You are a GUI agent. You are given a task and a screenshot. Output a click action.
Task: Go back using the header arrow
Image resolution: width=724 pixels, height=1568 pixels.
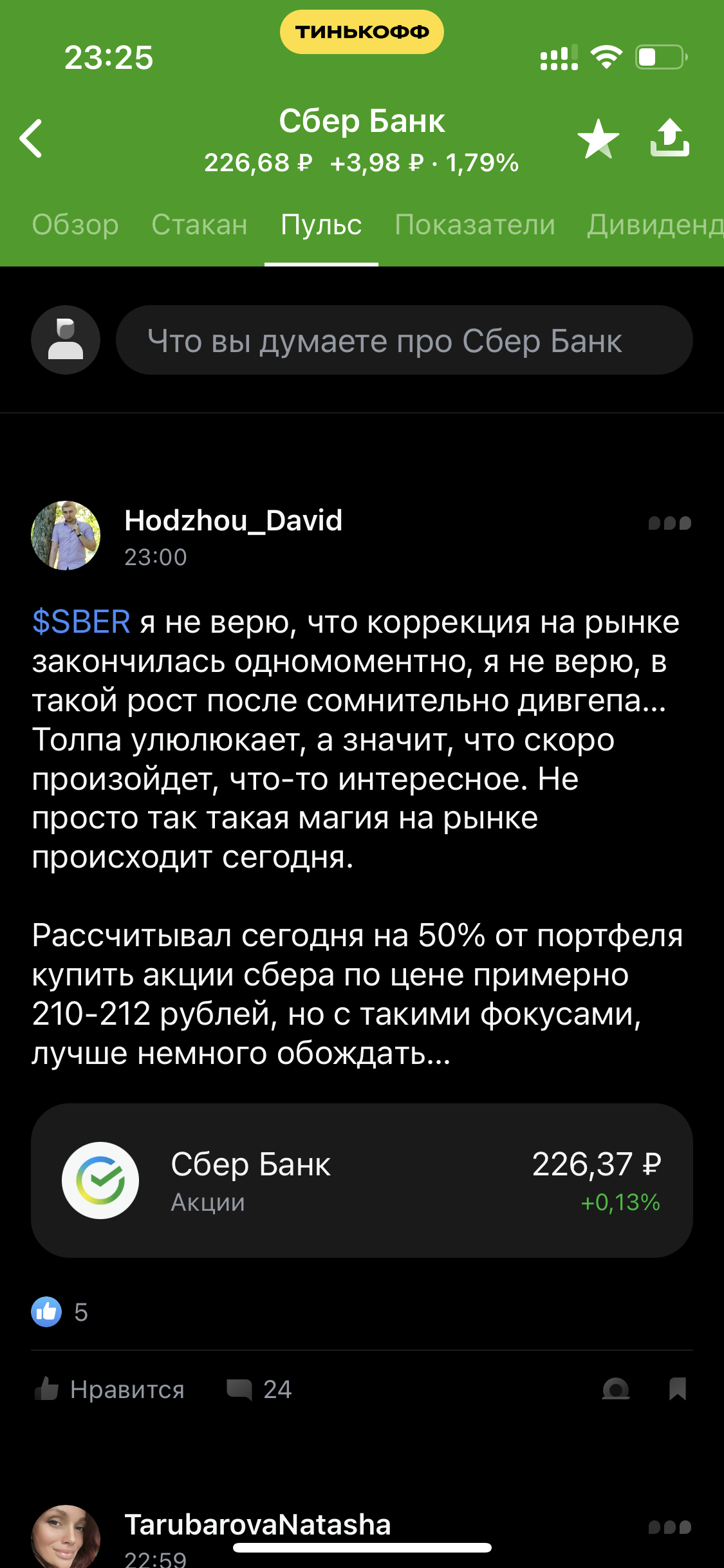point(31,138)
